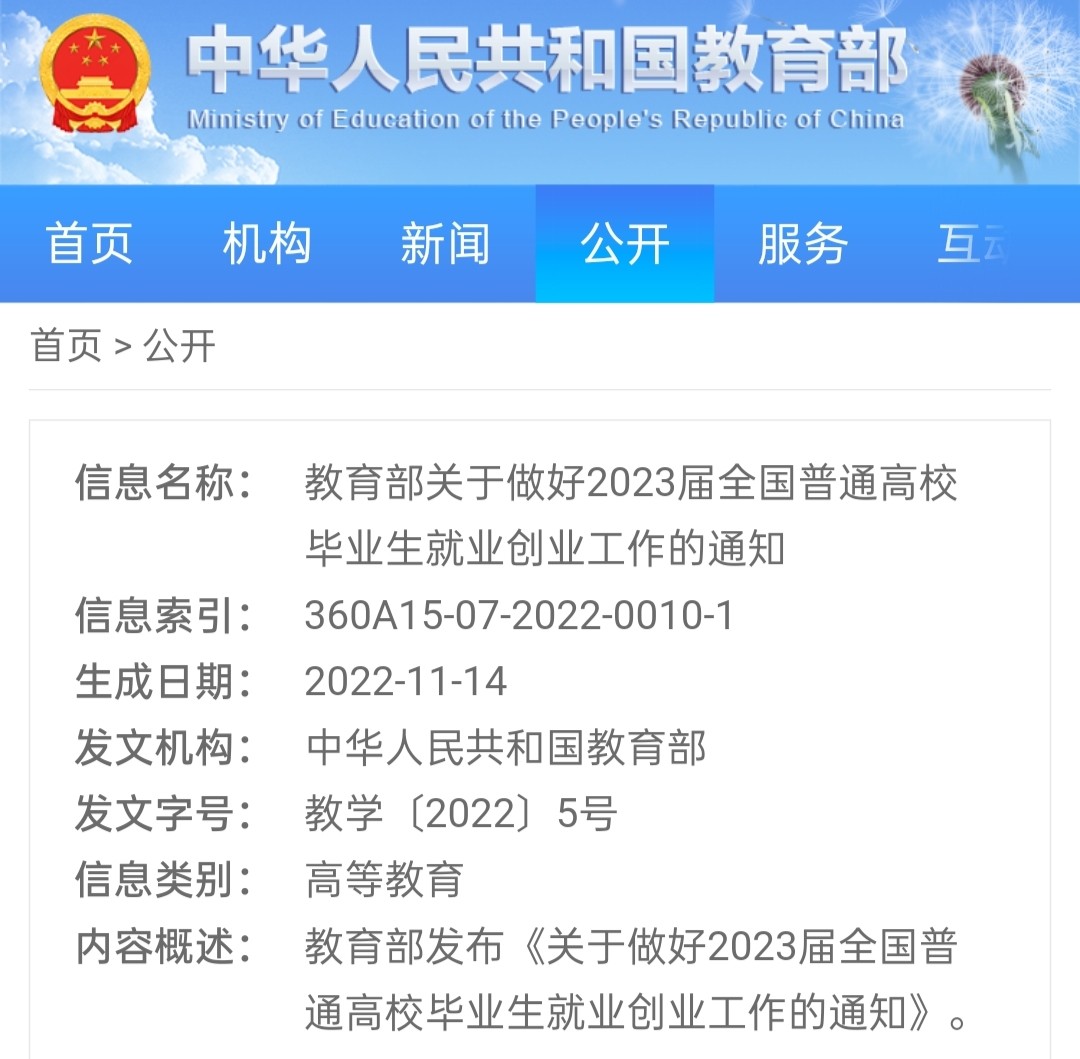Screen dimensions: 1080x1059
Task: Open the 服务 navigation tab
Action: [802, 244]
